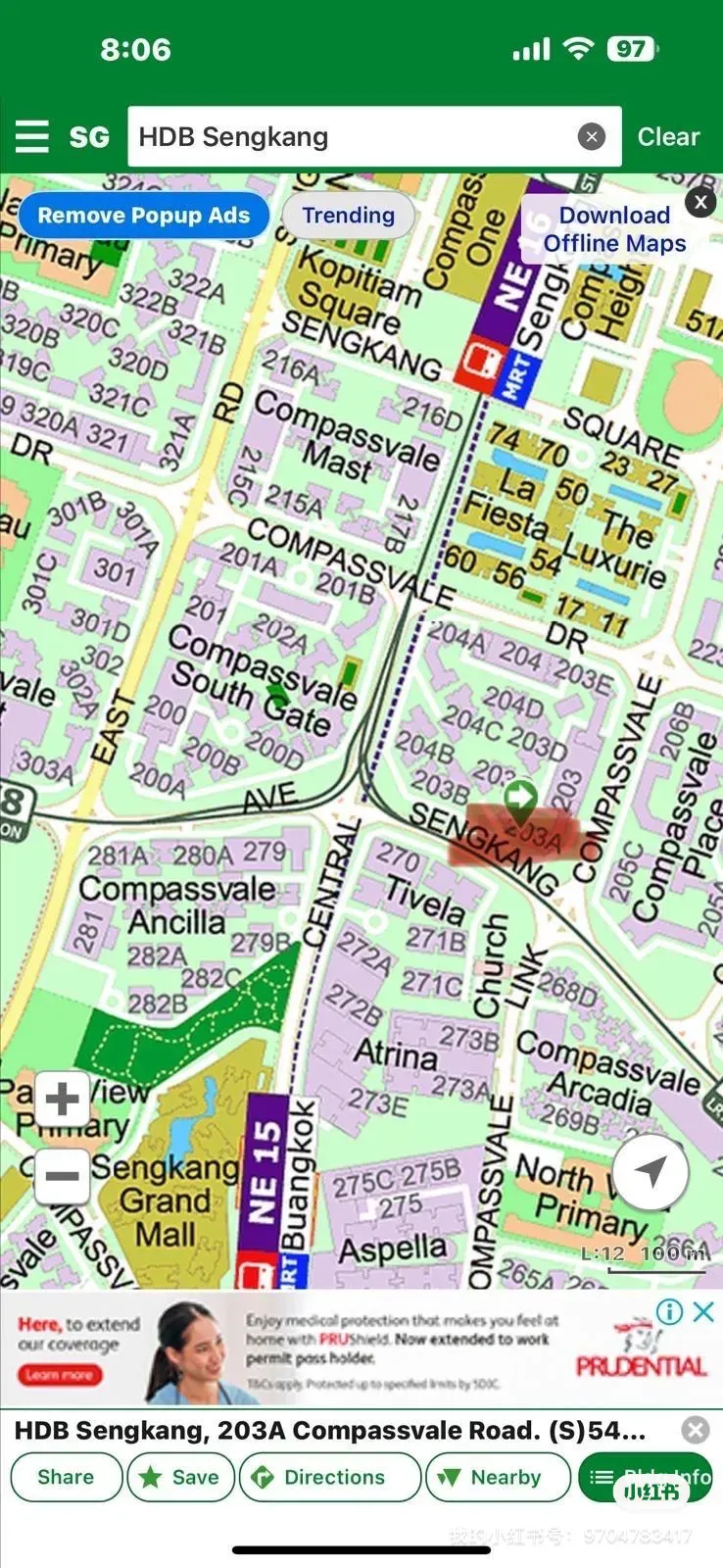This screenshot has width=723, height=1568.
Task: Zoom out on the map
Action: point(62,1175)
